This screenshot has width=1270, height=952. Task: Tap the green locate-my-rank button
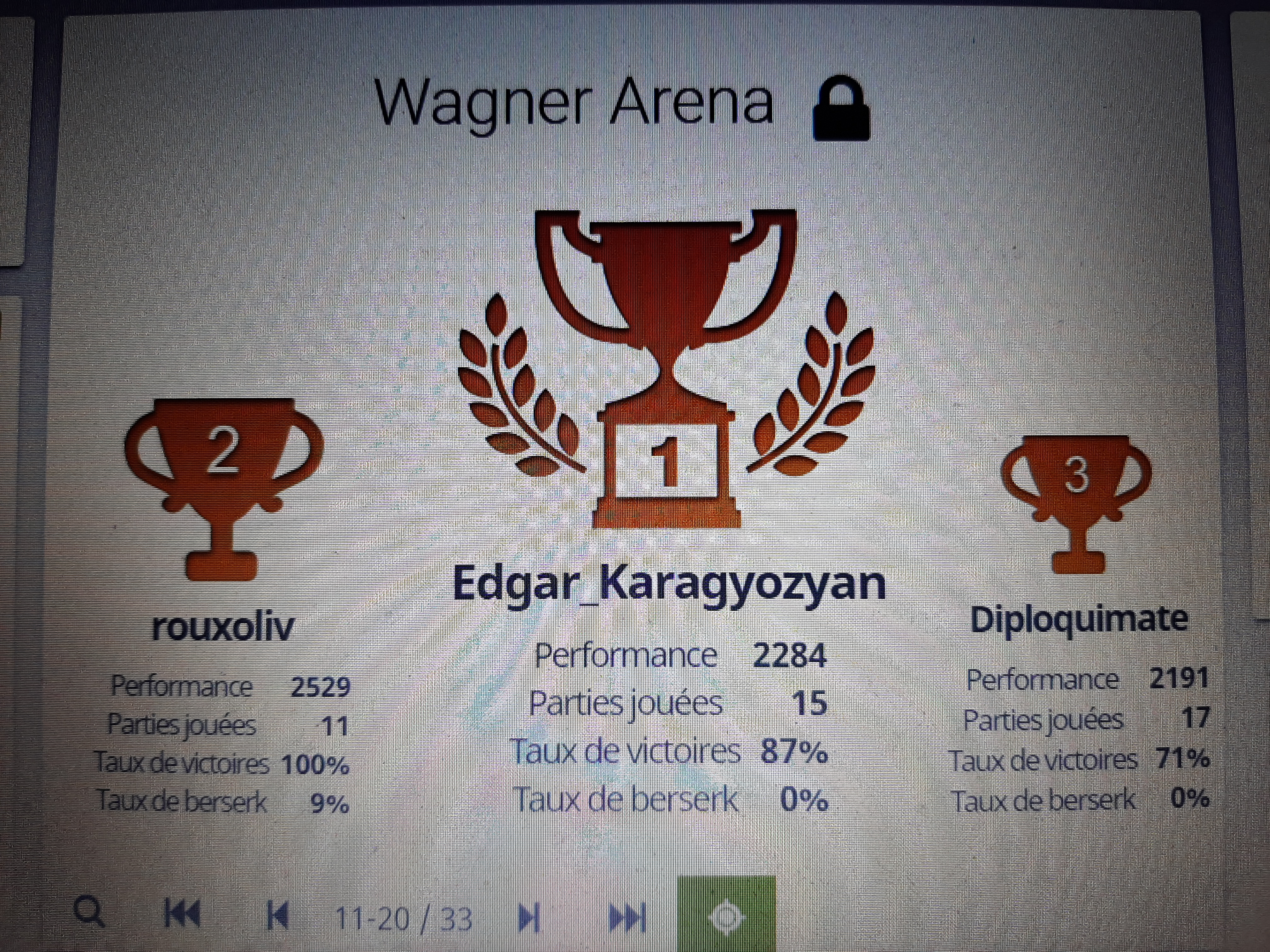point(726,916)
